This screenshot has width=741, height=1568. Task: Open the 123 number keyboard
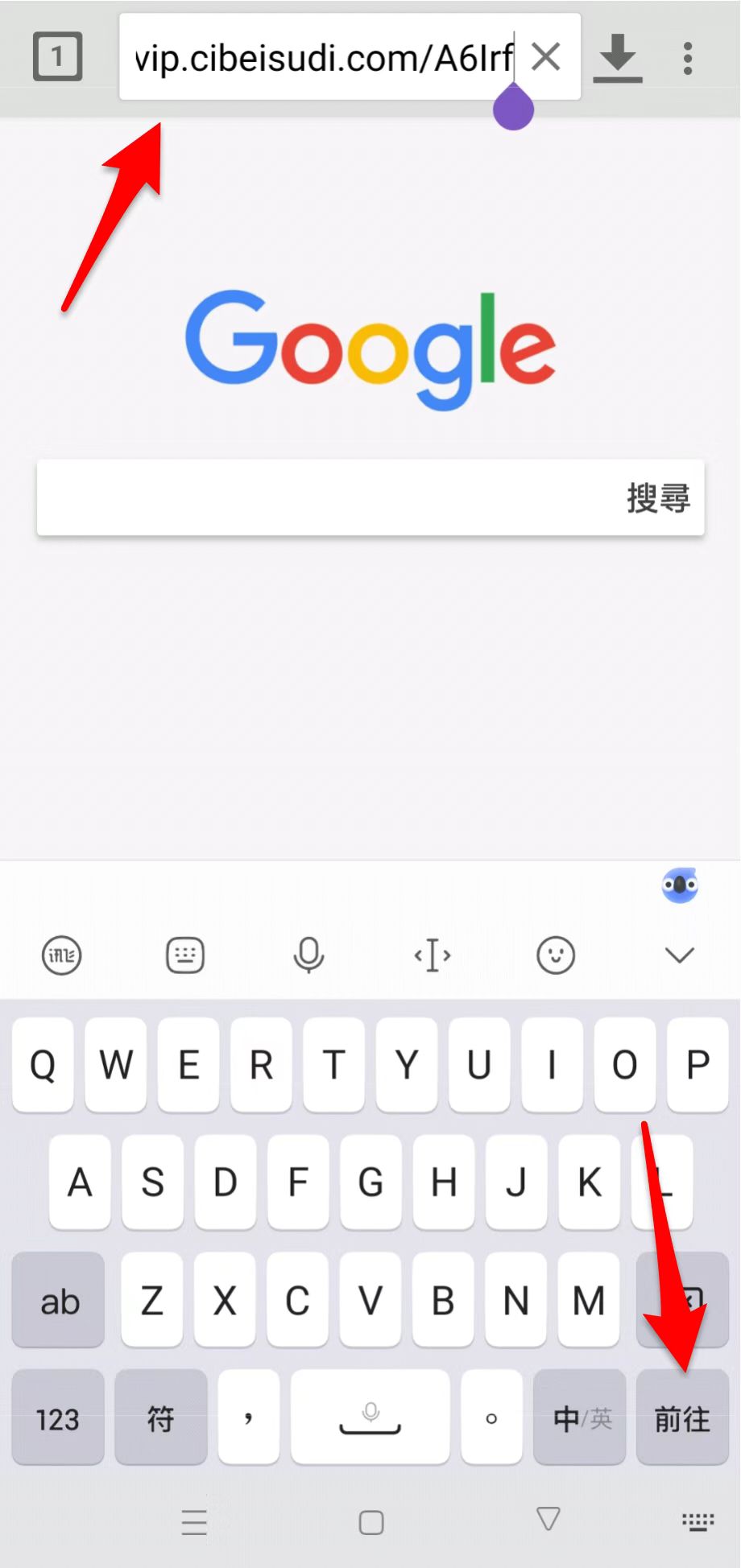pyautogui.click(x=58, y=1417)
